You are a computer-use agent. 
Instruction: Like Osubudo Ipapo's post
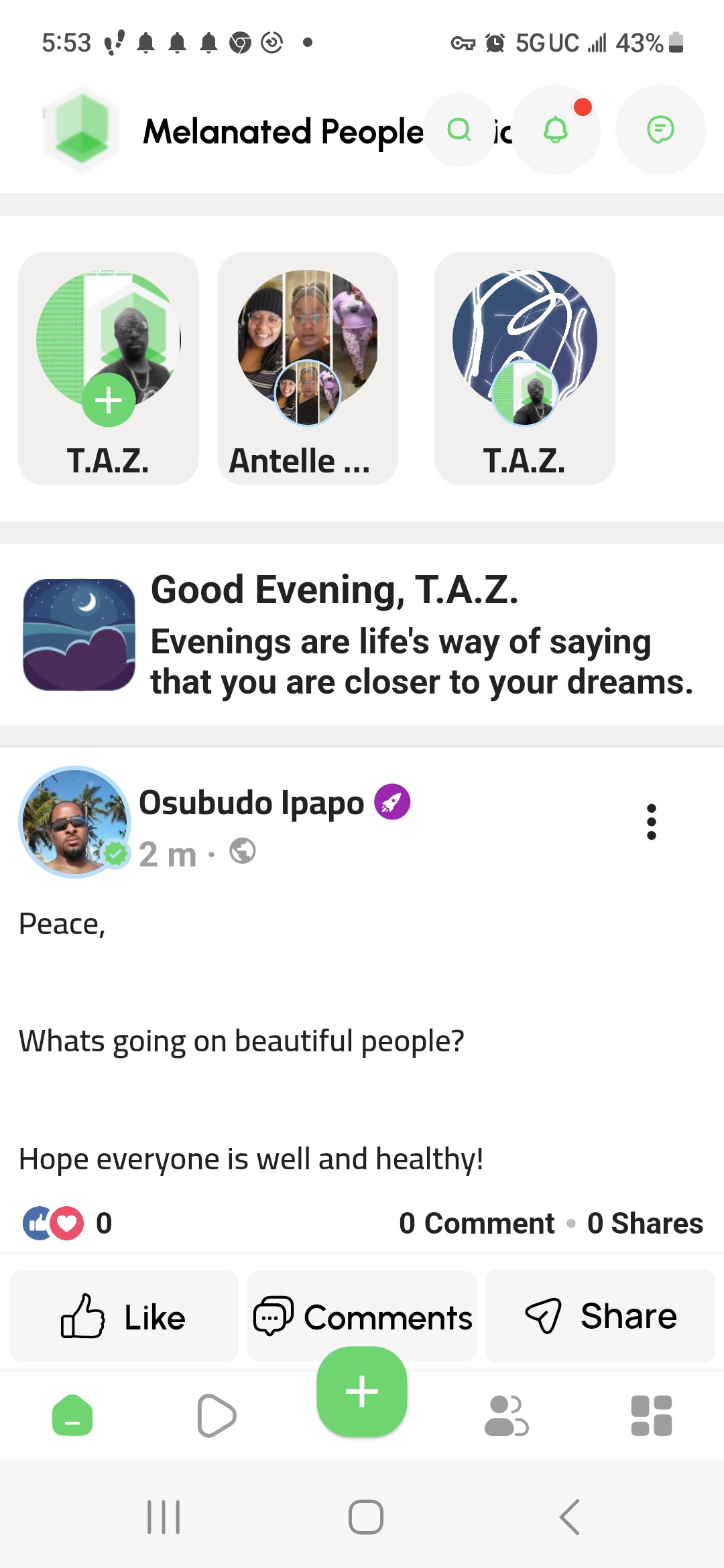point(124,1317)
